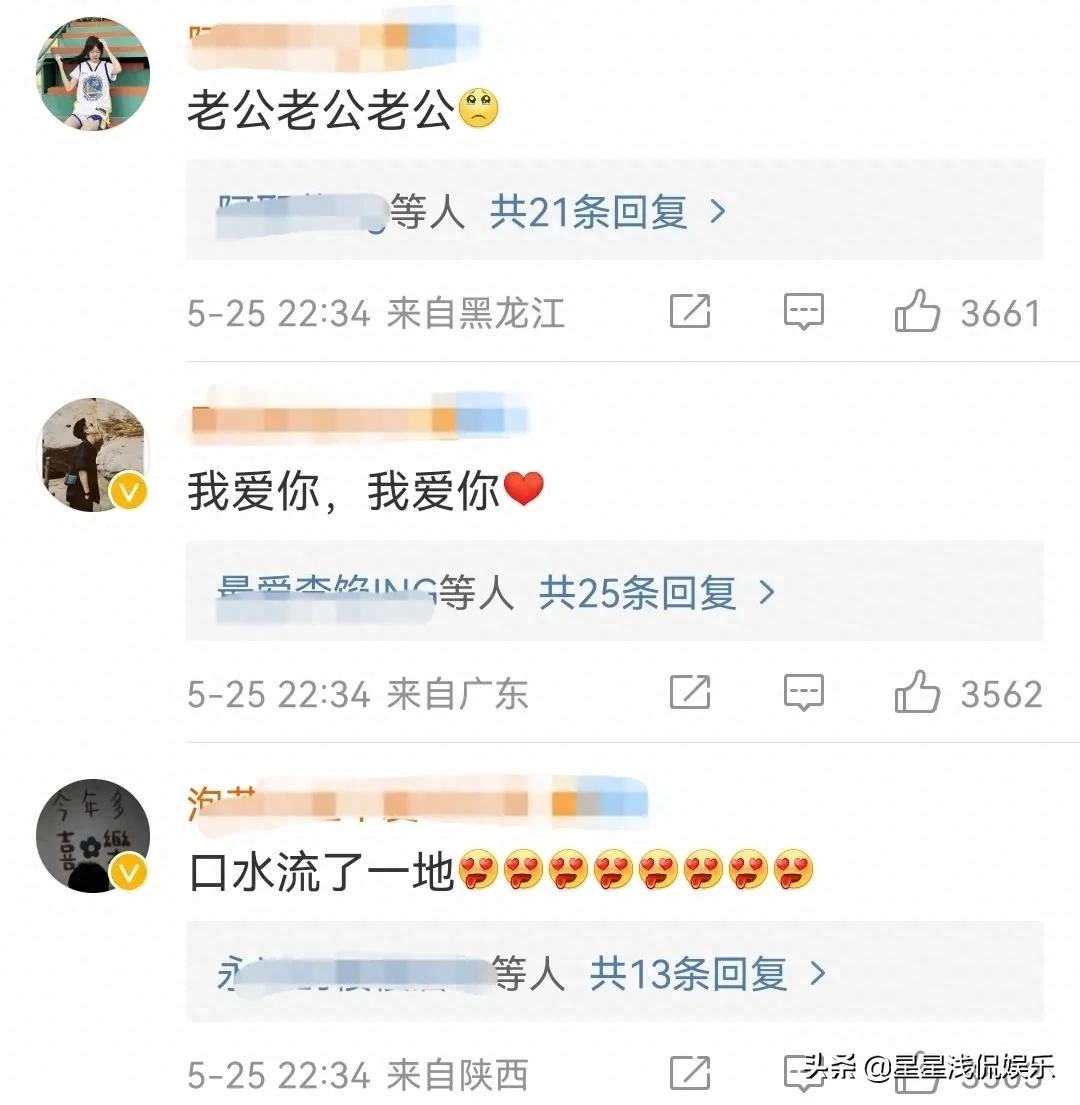Reply to the 老公老公老公 comment
The width and height of the screenshot is (1080, 1105).
(803, 313)
